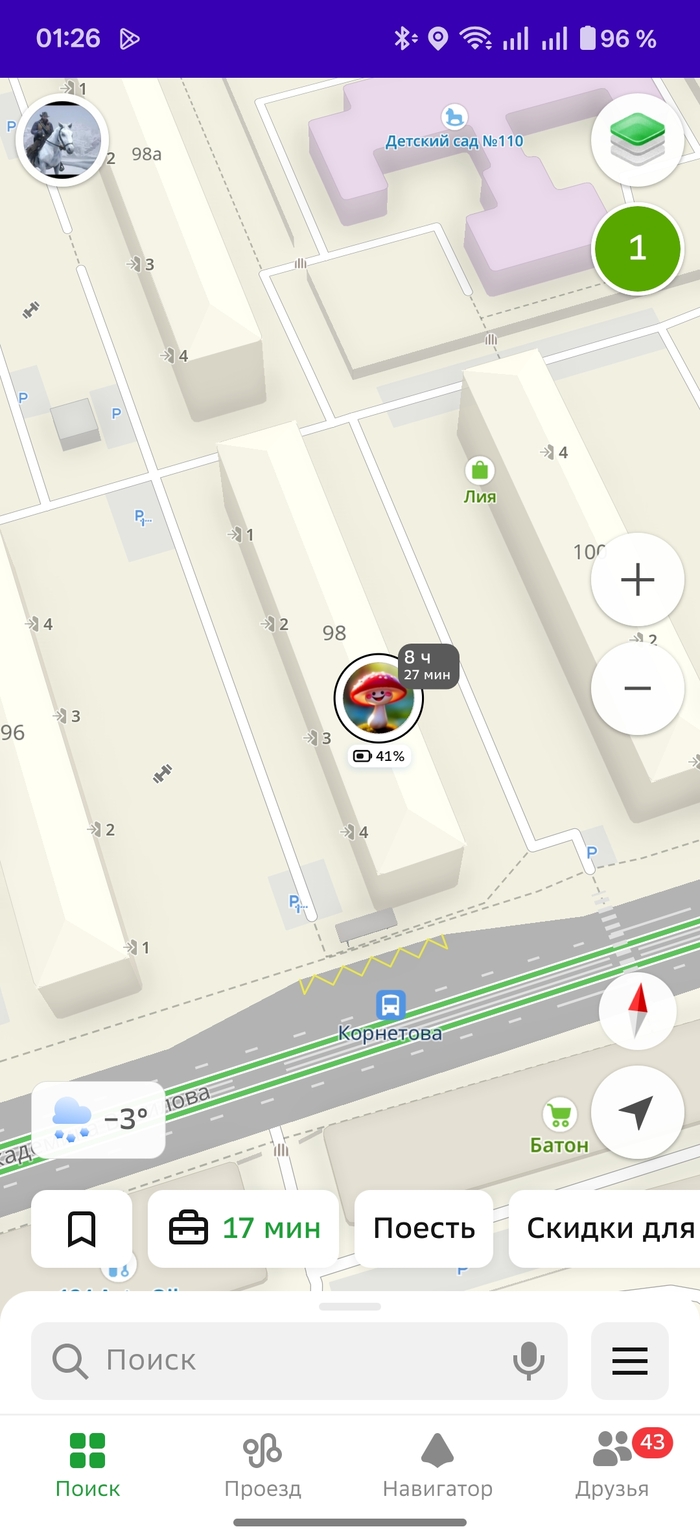The width and height of the screenshot is (700, 1540).
Task: Tap the green button labeled 1
Action: pyautogui.click(x=637, y=248)
